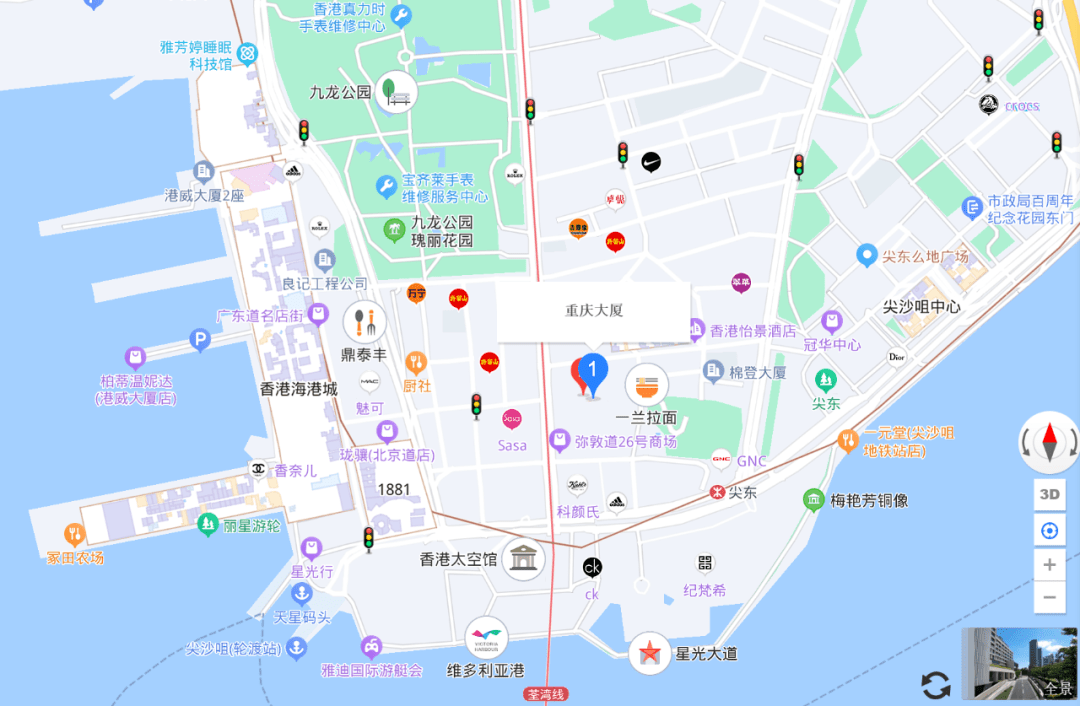Zoom out with the minus button
This screenshot has height=706, width=1080.
click(x=1049, y=598)
